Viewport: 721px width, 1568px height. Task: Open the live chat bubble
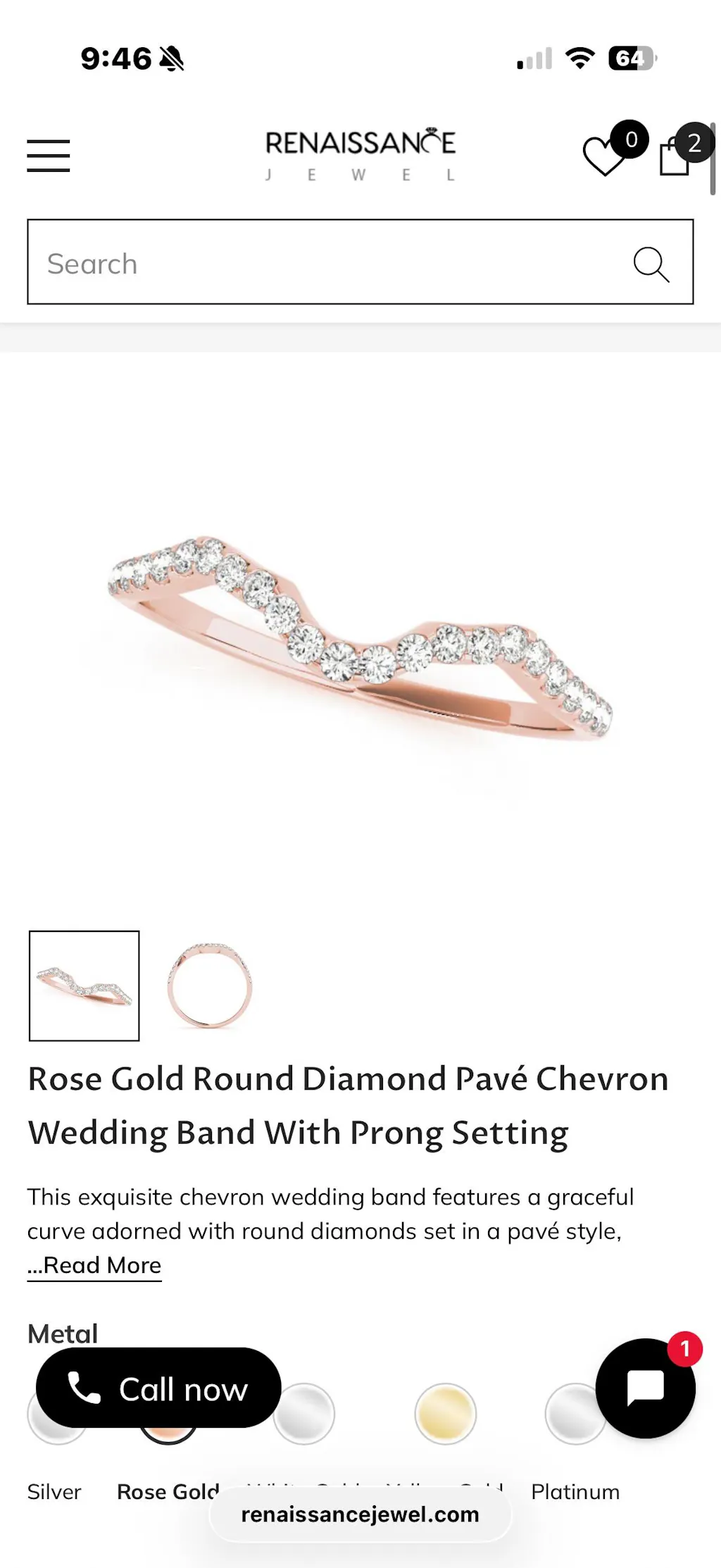click(645, 1388)
